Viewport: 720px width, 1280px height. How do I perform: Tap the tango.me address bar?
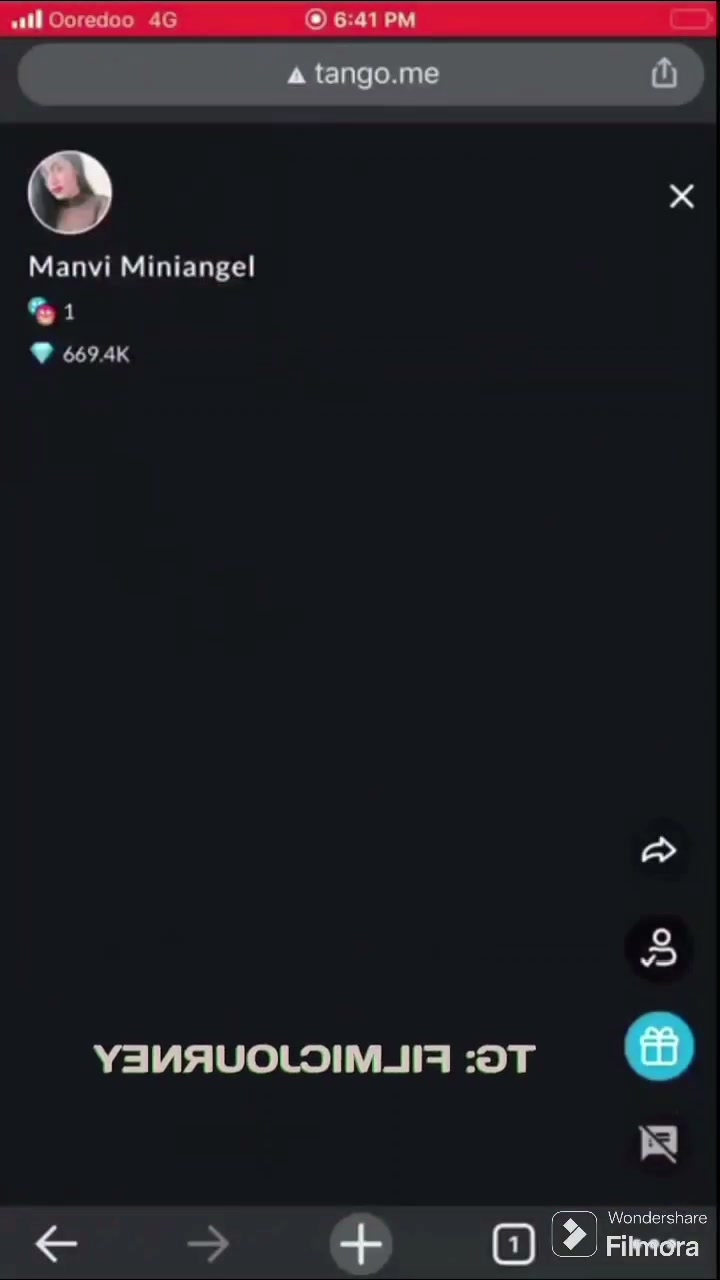360,74
